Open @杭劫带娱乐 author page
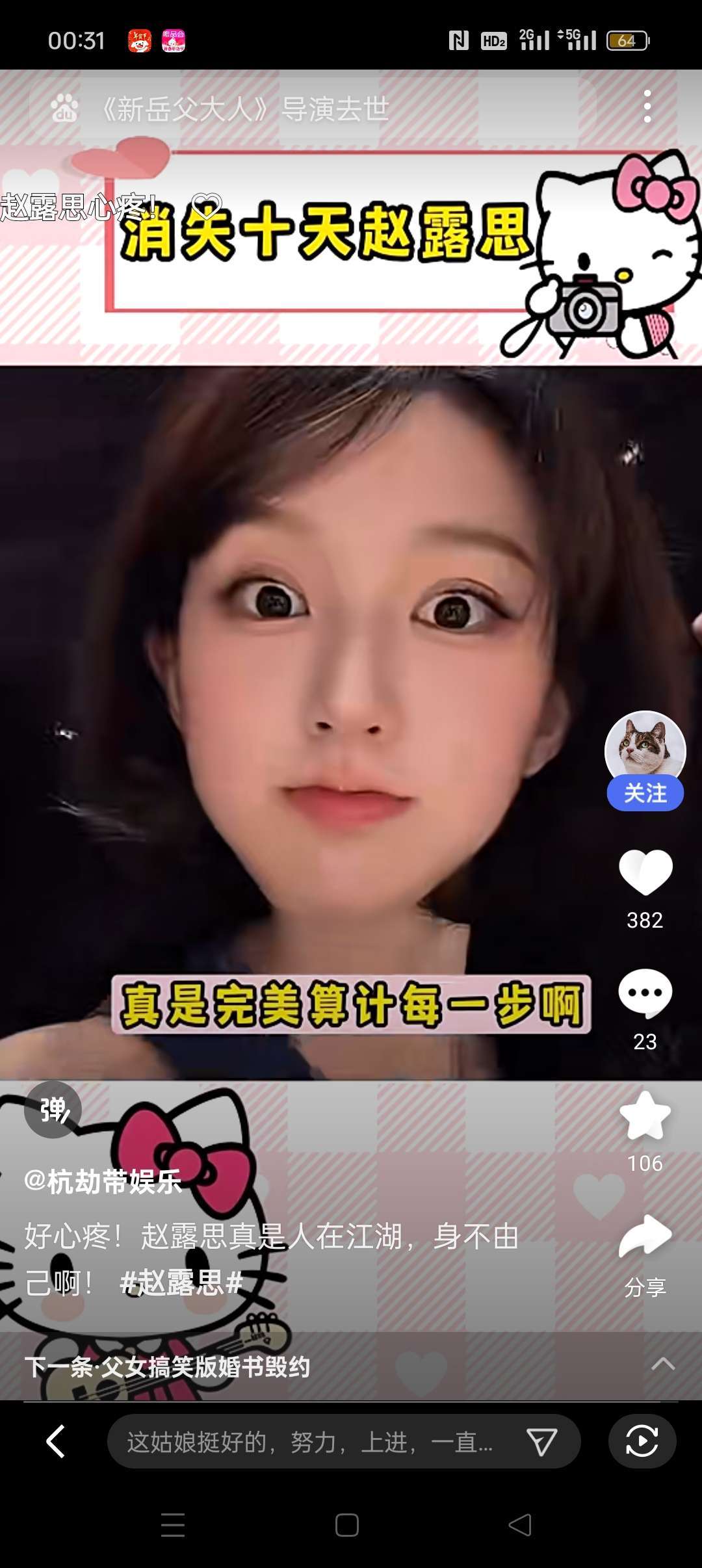702x1568 pixels. [103, 1181]
